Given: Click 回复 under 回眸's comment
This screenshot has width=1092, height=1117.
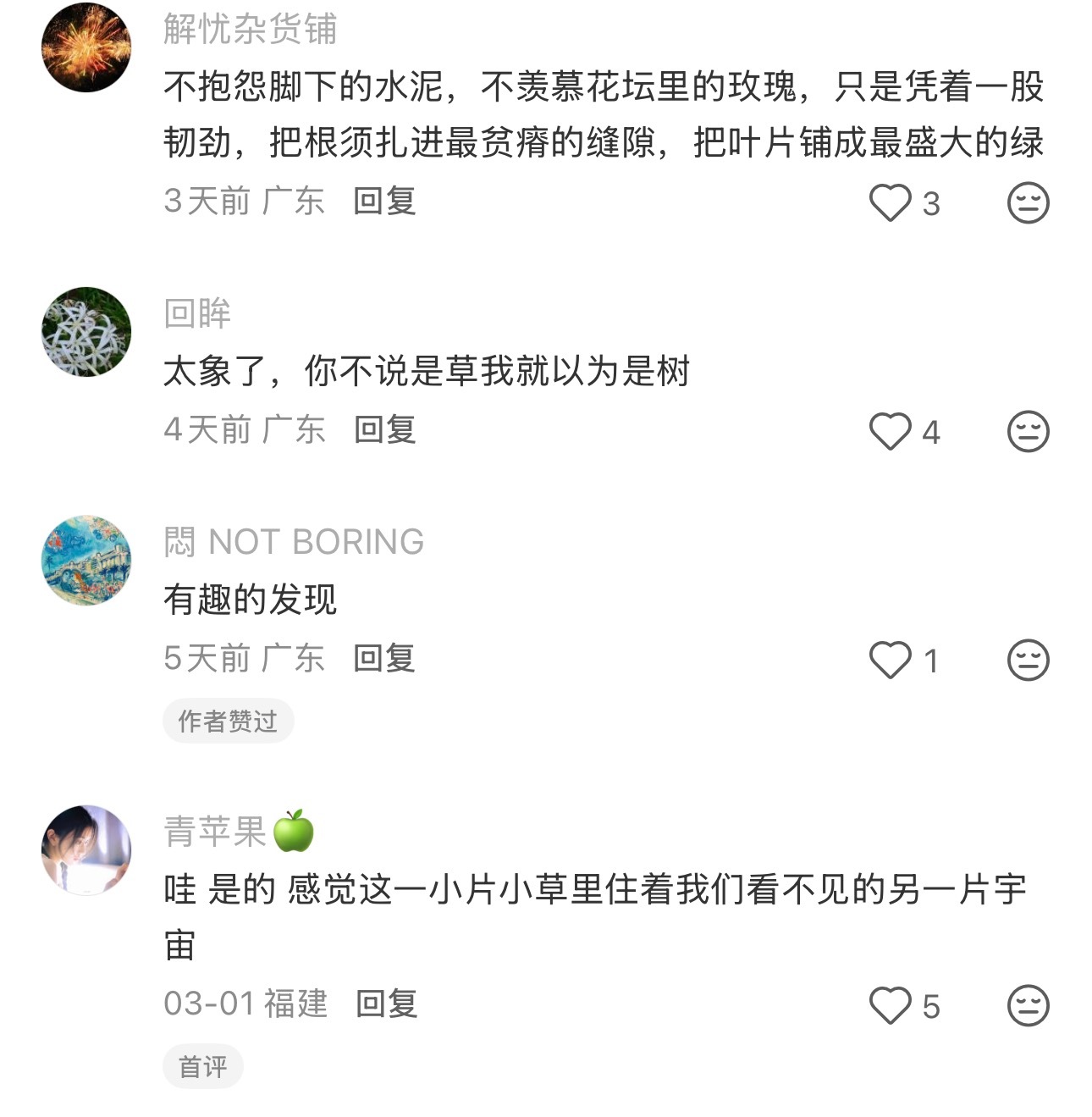Looking at the screenshot, I should tap(385, 430).
